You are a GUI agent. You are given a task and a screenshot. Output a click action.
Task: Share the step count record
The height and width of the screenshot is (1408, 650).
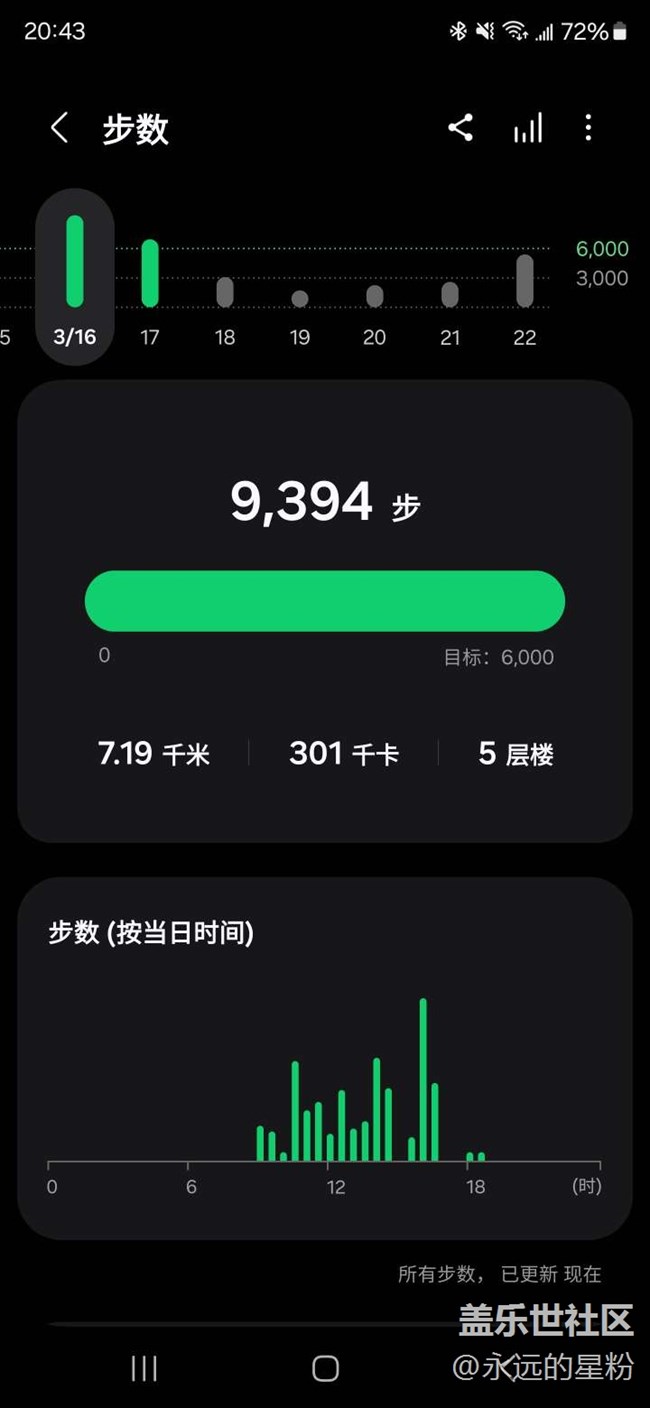point(460,127)
